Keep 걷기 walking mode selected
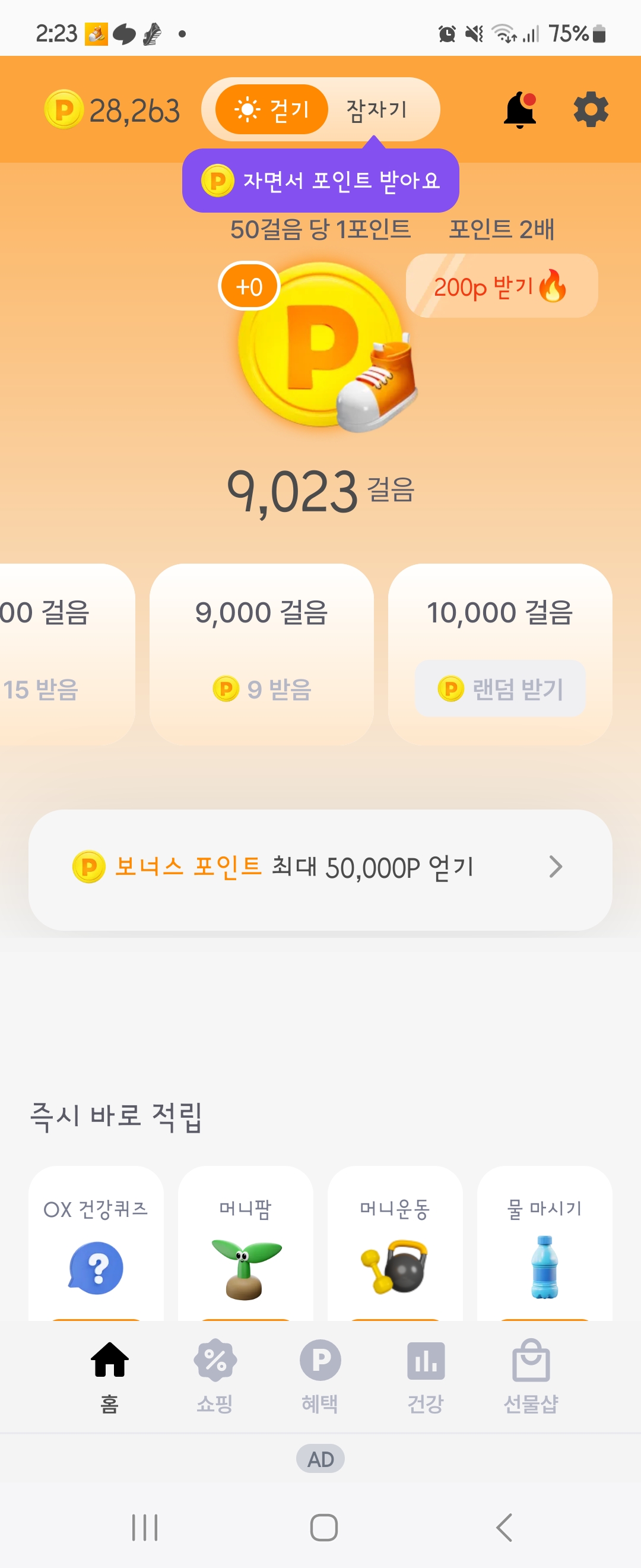Screen dimensions: 641x1568 (272, 109)
